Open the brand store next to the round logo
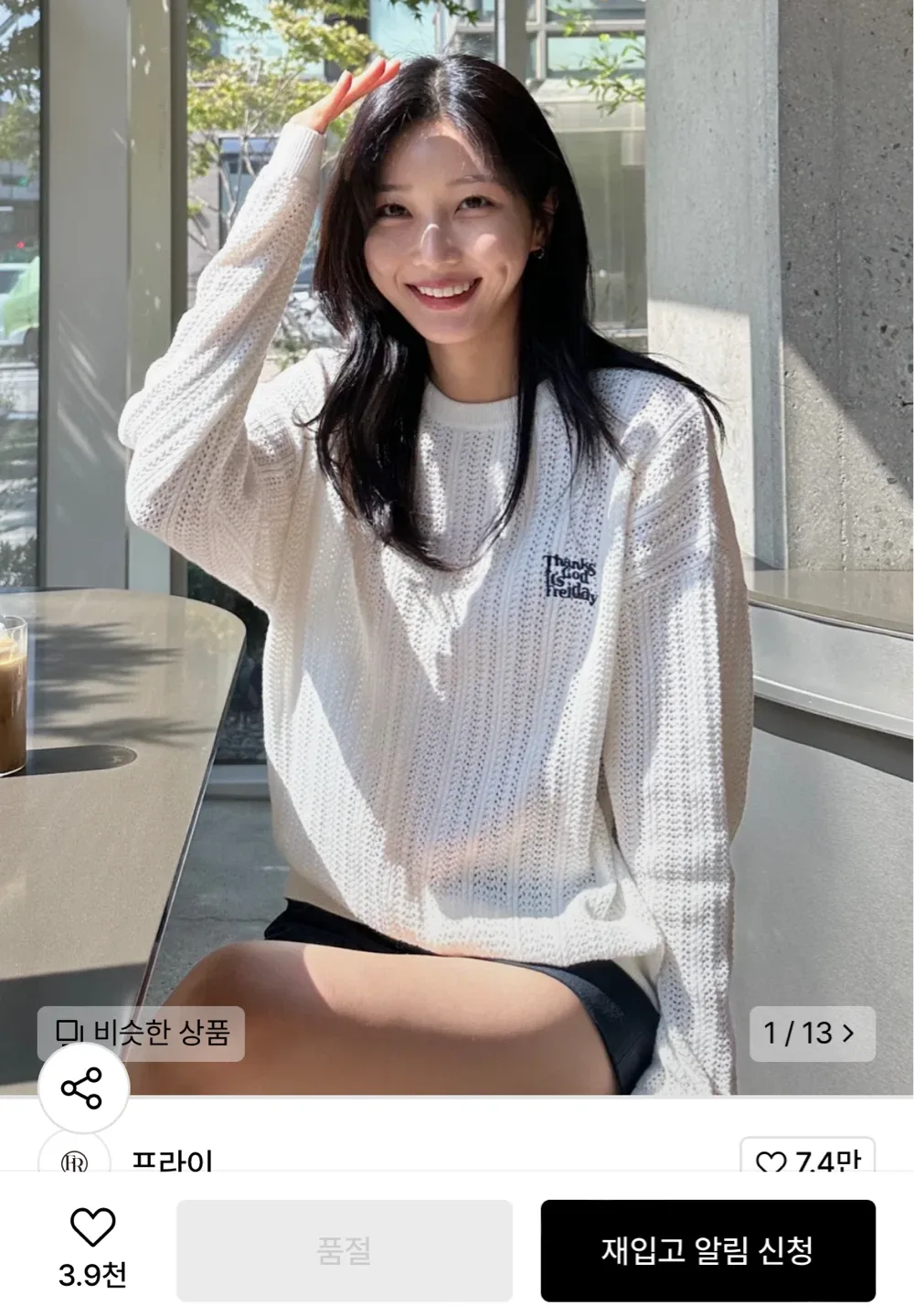 173,1161
